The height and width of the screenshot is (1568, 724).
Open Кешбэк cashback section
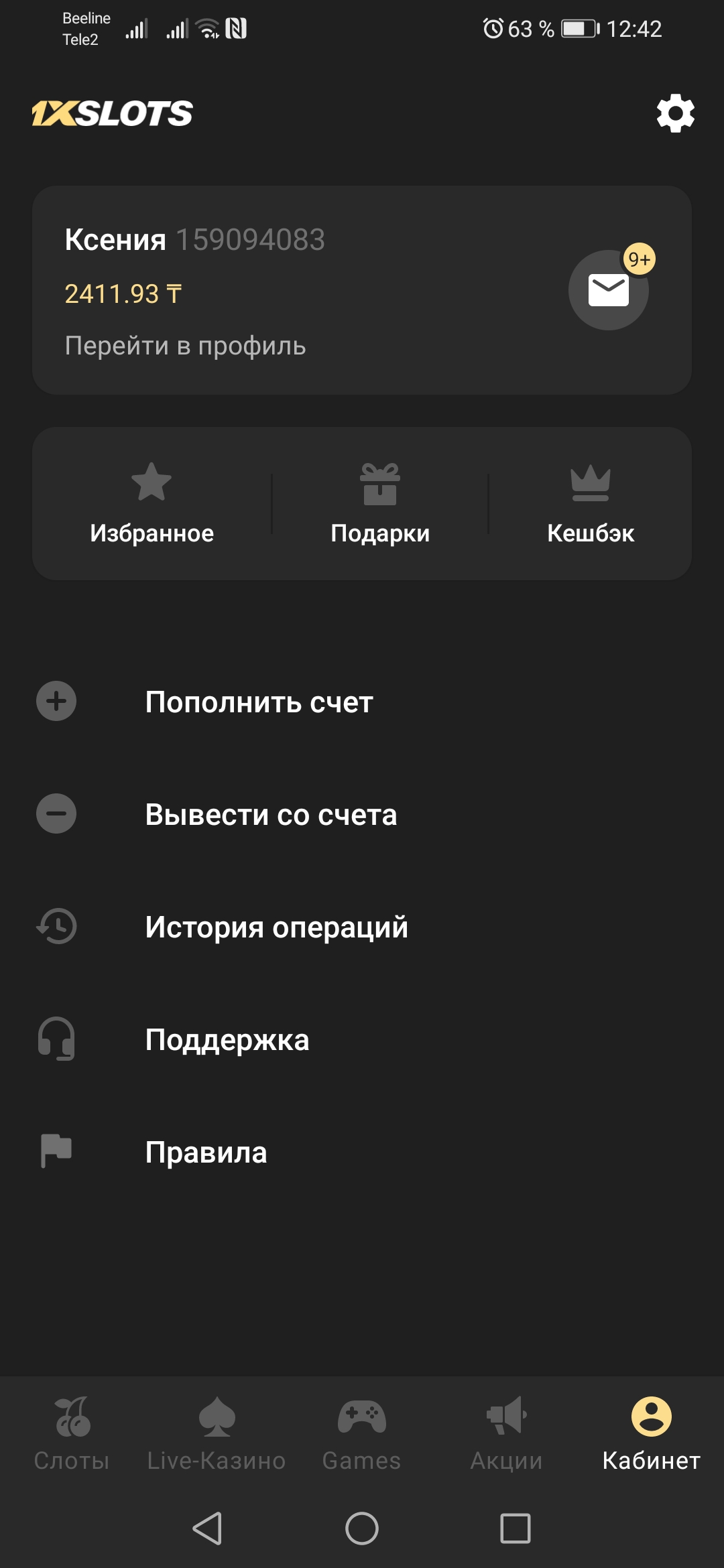pos(590,504)
